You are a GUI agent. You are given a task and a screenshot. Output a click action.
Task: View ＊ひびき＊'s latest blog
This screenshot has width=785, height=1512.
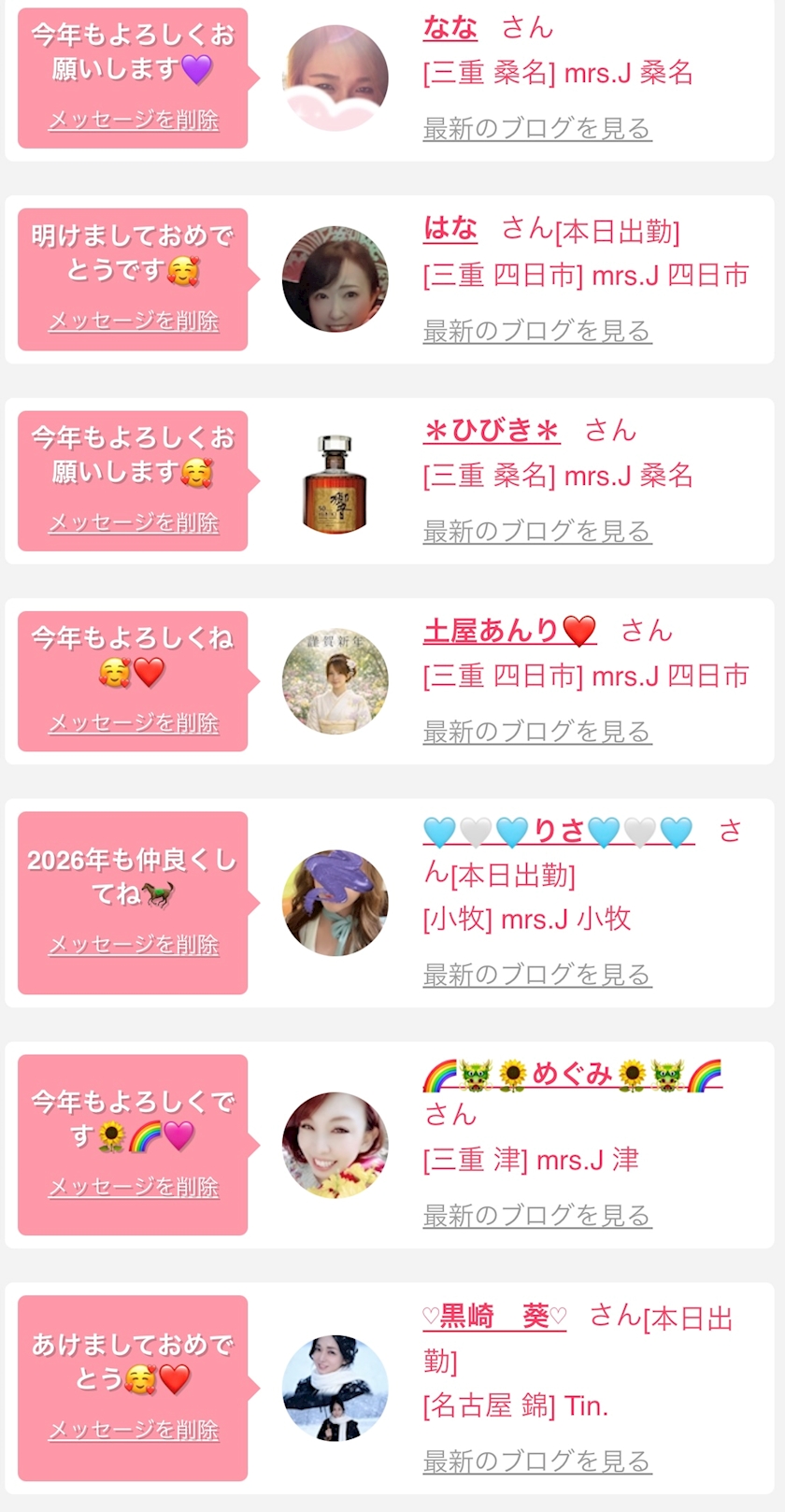point(536,531)
